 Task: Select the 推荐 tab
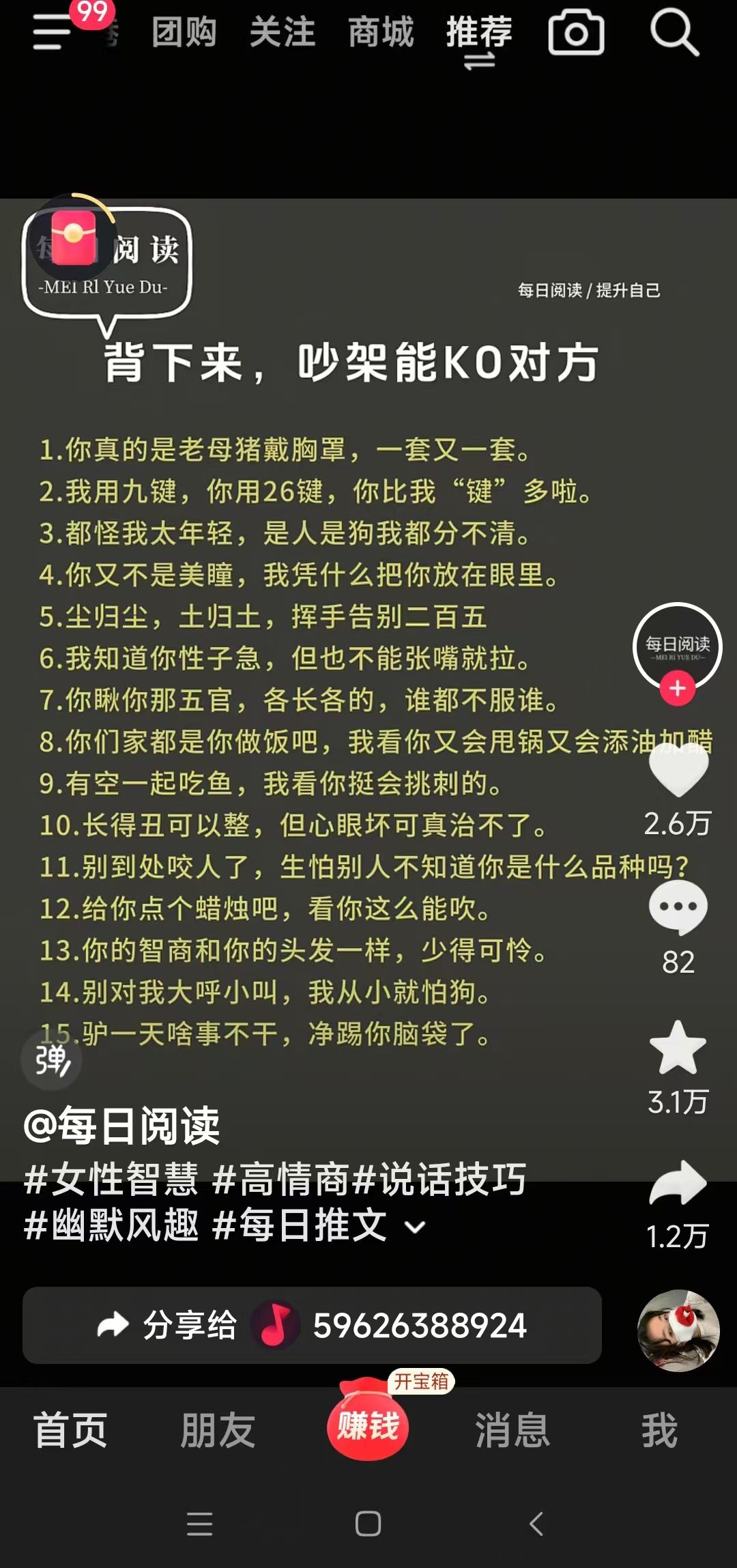479,32
